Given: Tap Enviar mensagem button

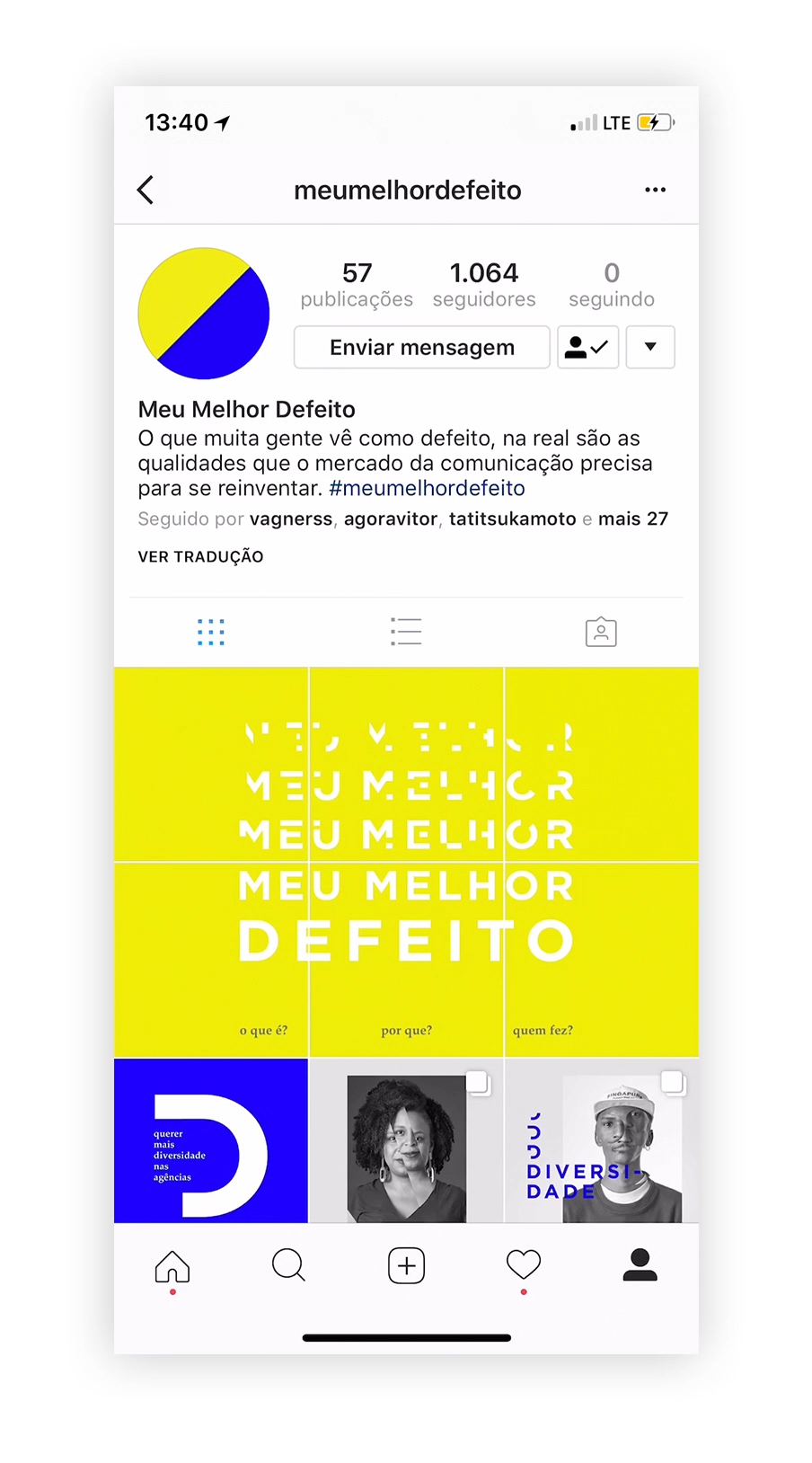Looking at the screenshot, I should 422,348.
